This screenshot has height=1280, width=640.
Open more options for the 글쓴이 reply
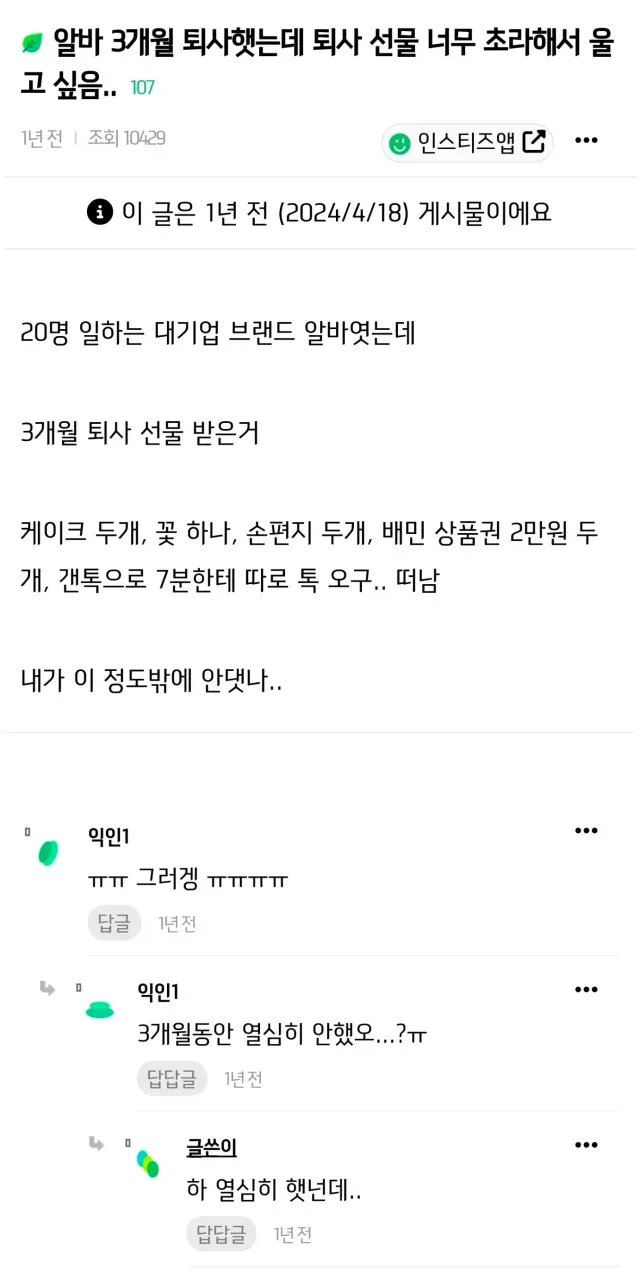tap(586, 1145)
